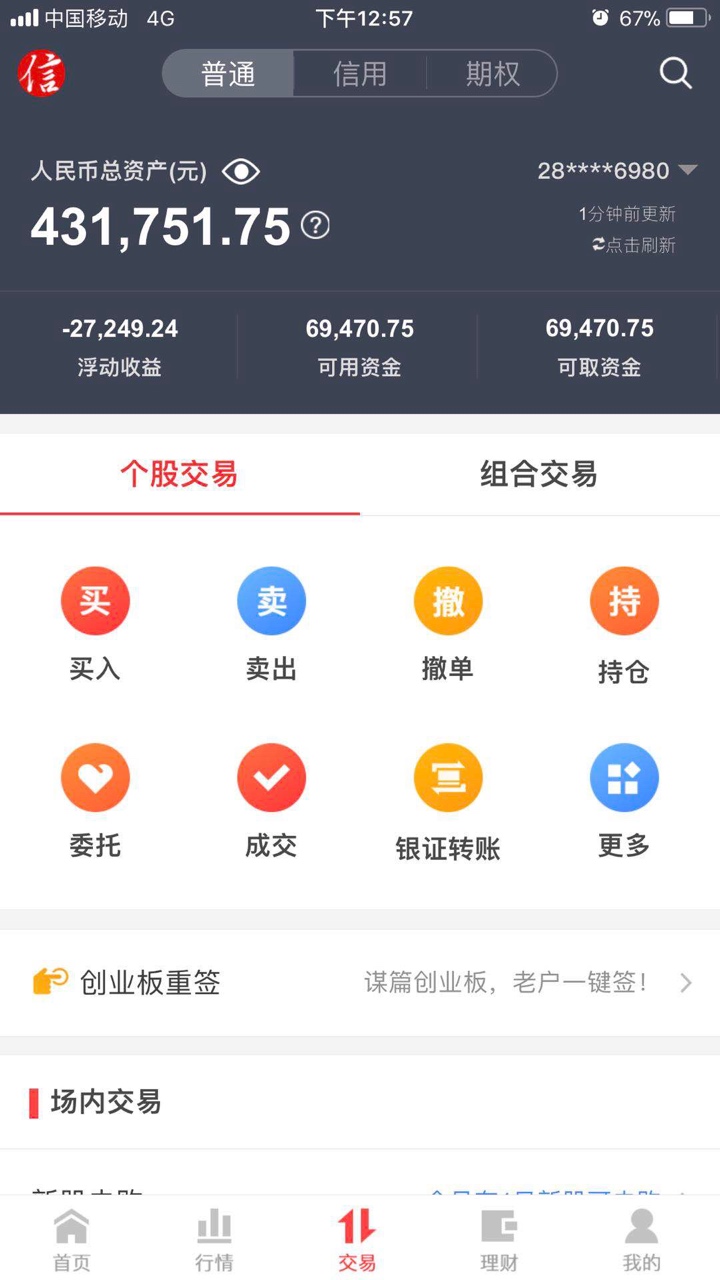Screen dimensions: 720x1280
Task: Open the search magnifier icon
Action: pyautogui.click(x=676, y=74)
